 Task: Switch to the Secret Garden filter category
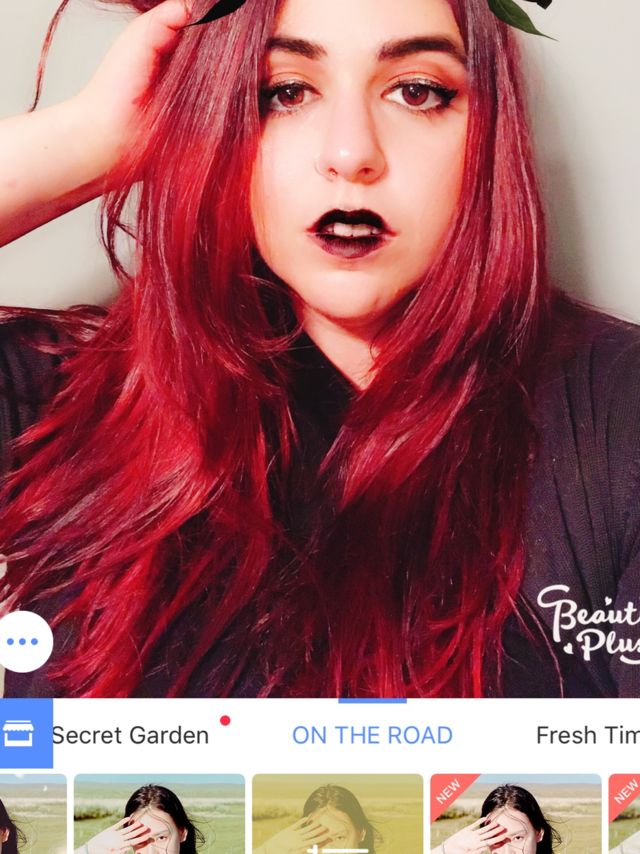coord(131,735)
